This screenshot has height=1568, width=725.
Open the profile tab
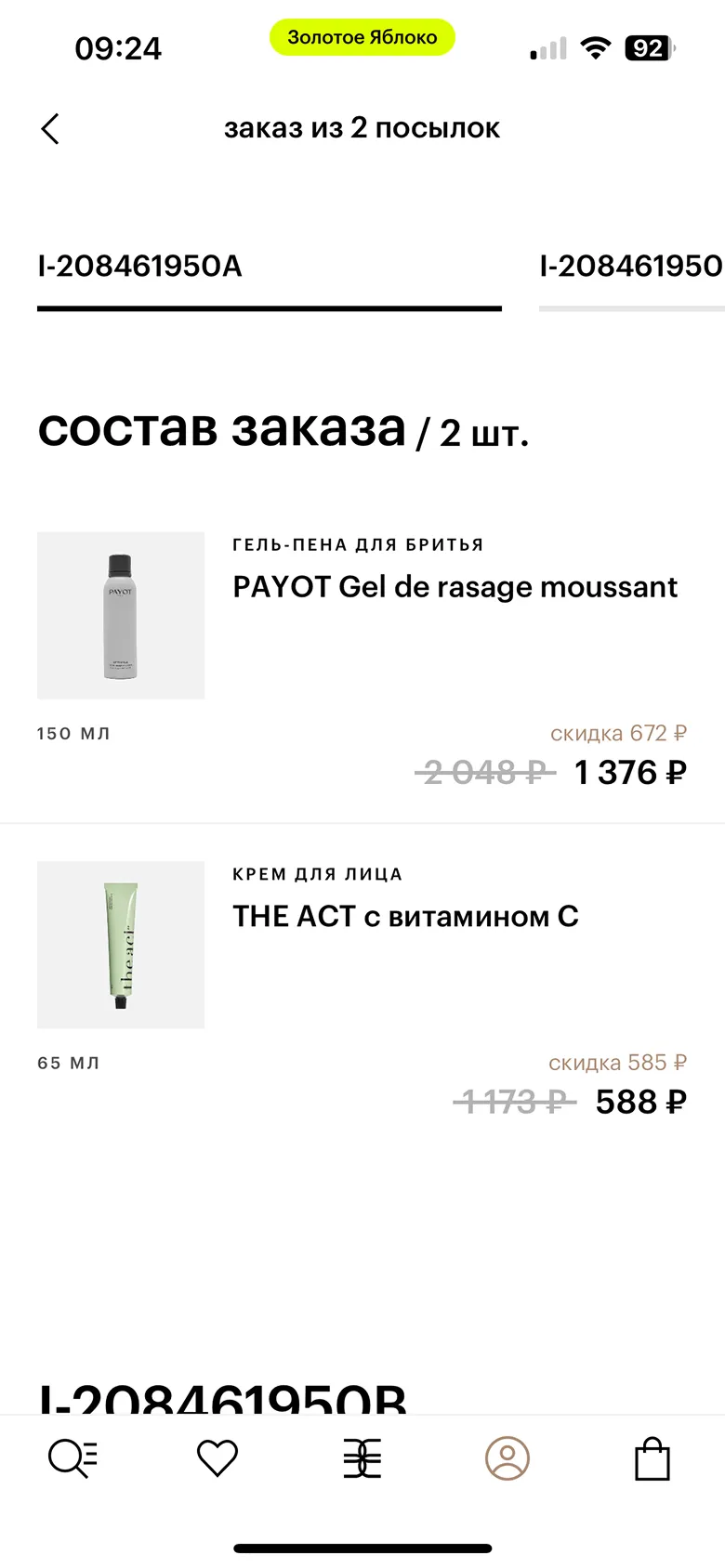click(x=507, y=1457)
